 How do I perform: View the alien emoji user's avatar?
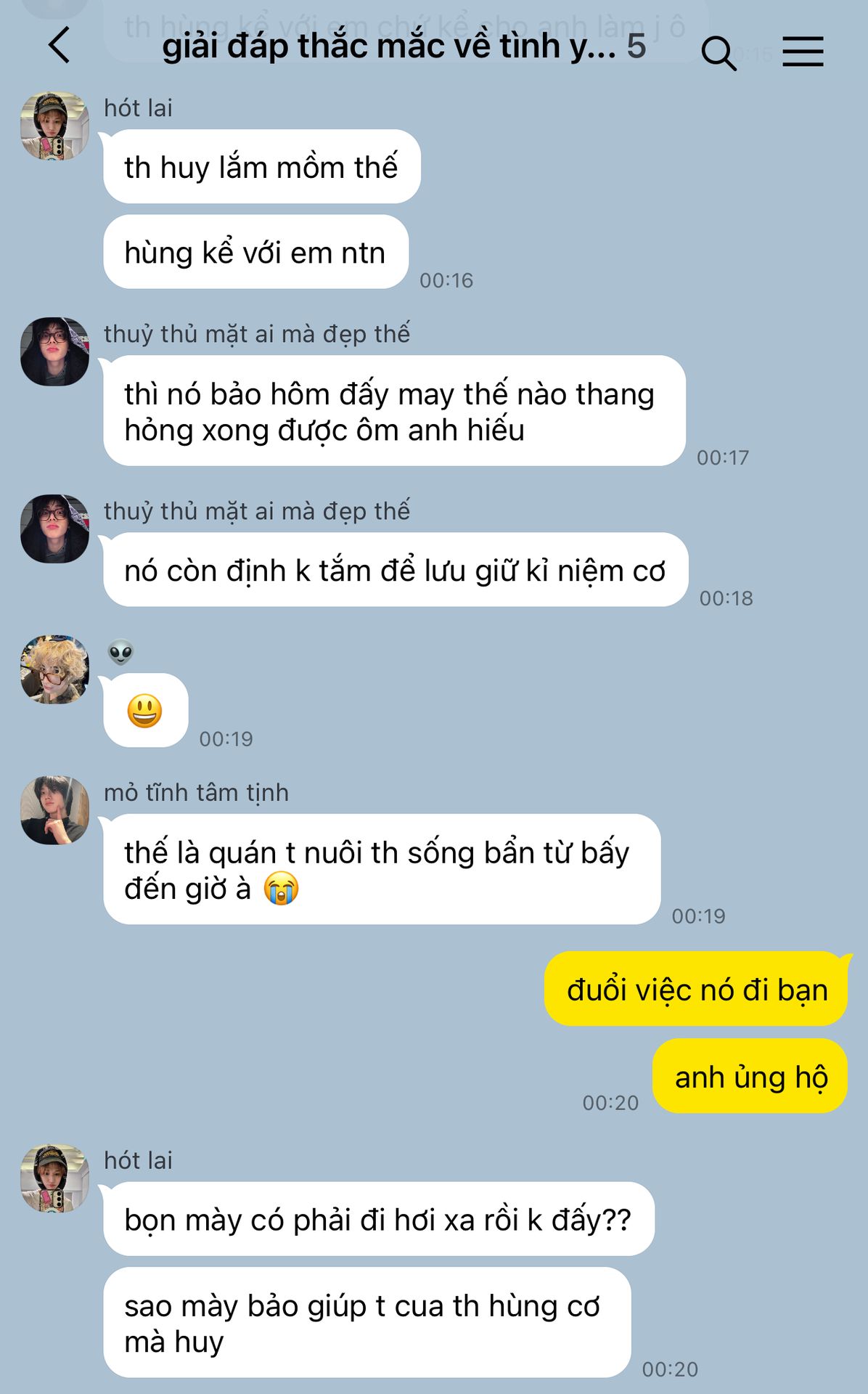click(x=54, y=669)
